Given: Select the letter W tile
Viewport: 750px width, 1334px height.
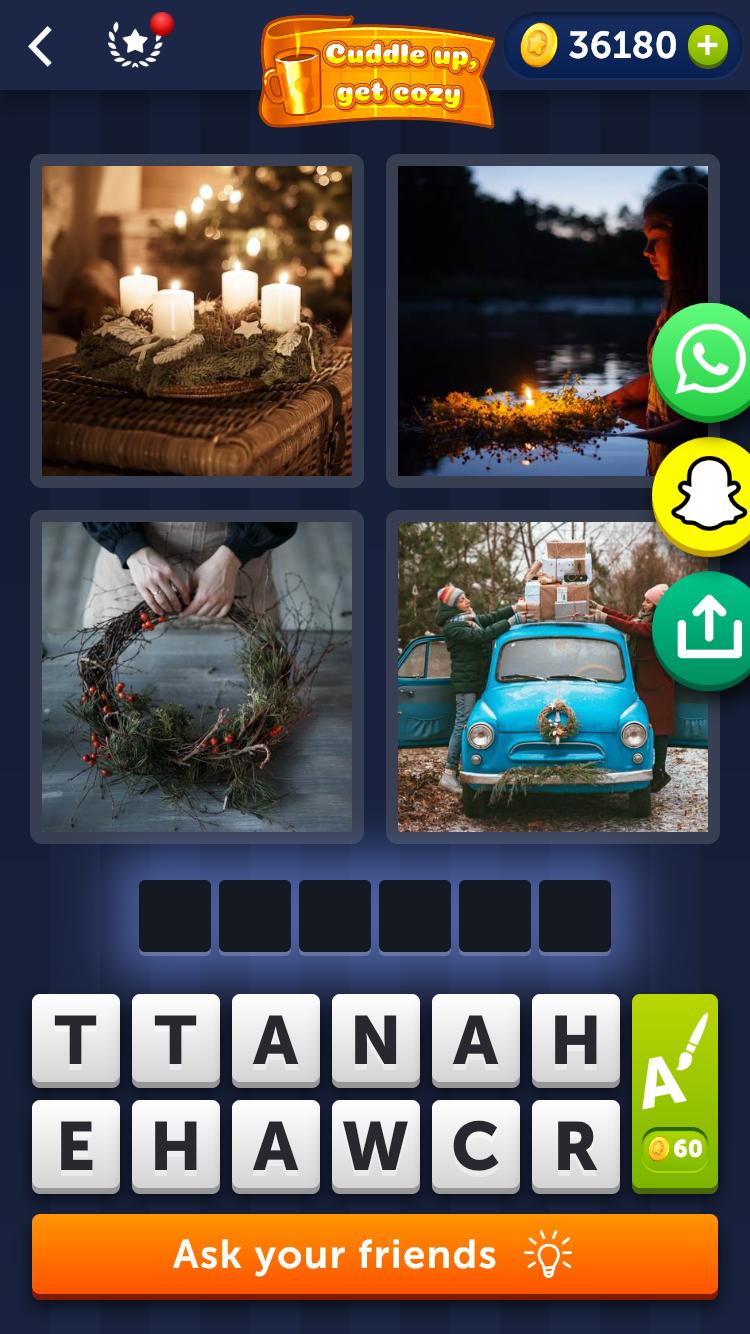Looking at the screenshot, I should click(x=375, y=1145).
